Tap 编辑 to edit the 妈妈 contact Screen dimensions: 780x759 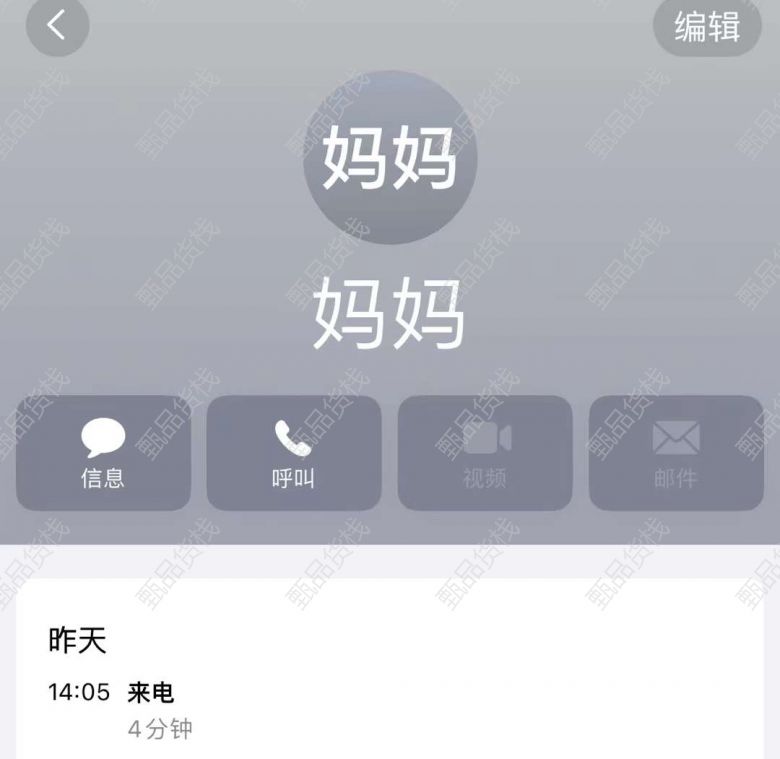click(707, 26)
